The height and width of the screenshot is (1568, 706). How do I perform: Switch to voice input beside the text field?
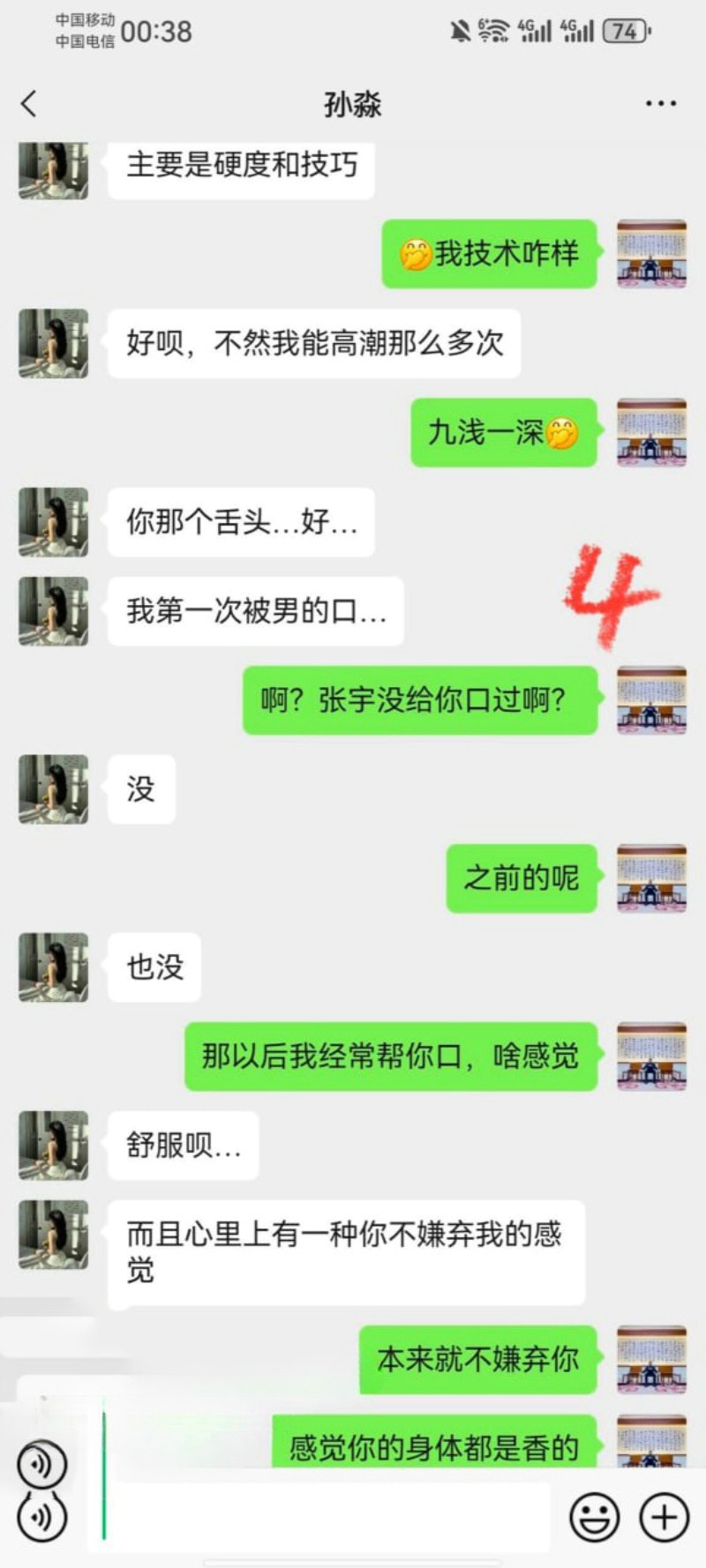coord(41,1517)
